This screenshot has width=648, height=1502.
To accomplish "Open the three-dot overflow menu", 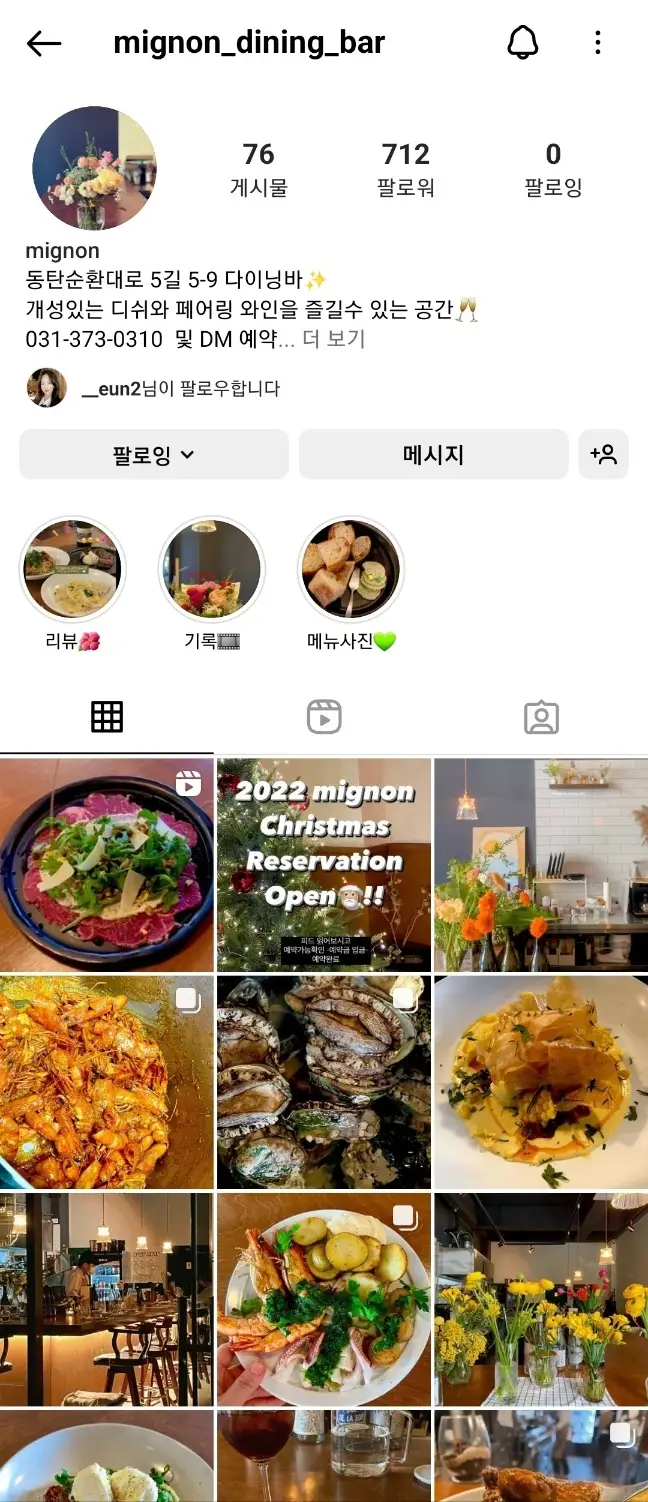I will tap(597, 43).
